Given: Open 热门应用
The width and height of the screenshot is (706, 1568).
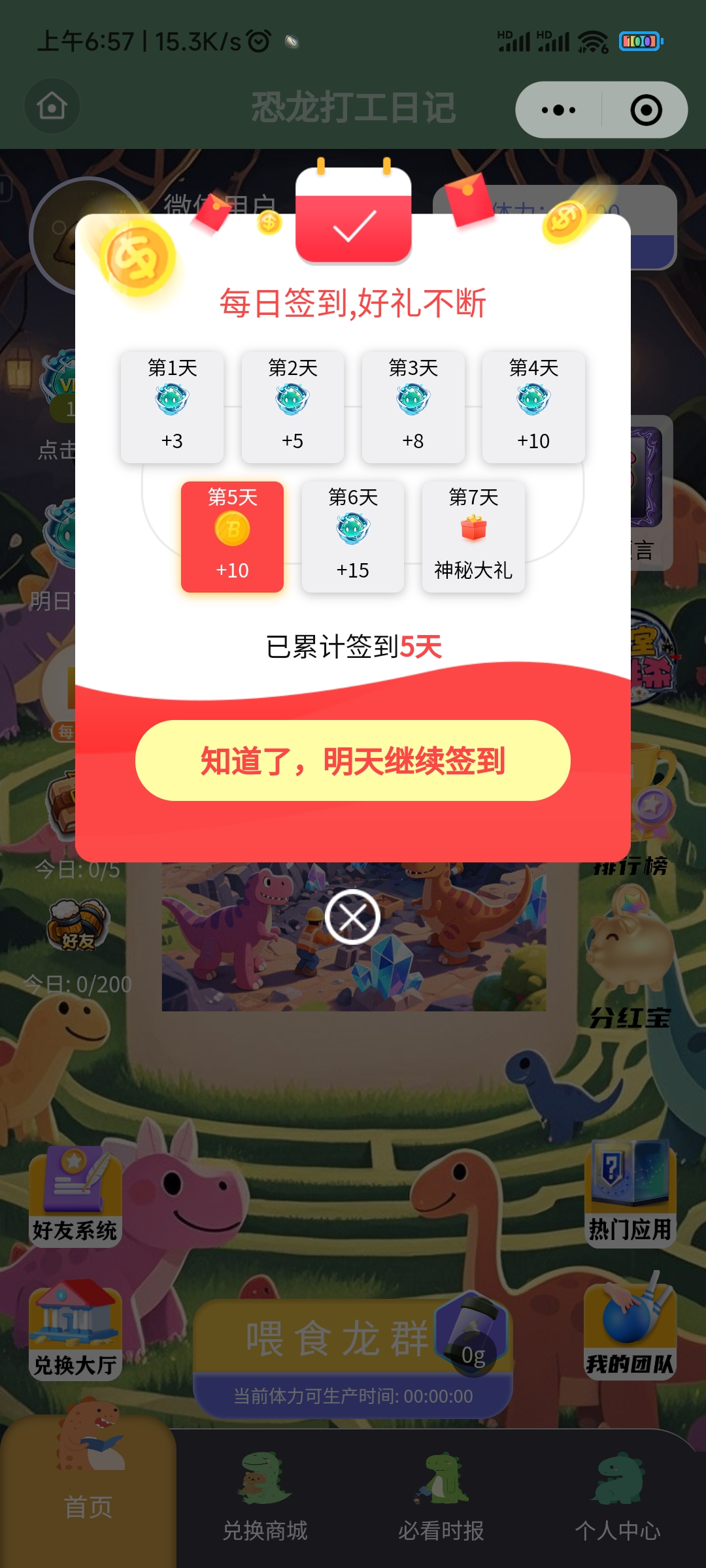Looking at the screenshot, I should tap(630, 1194).
